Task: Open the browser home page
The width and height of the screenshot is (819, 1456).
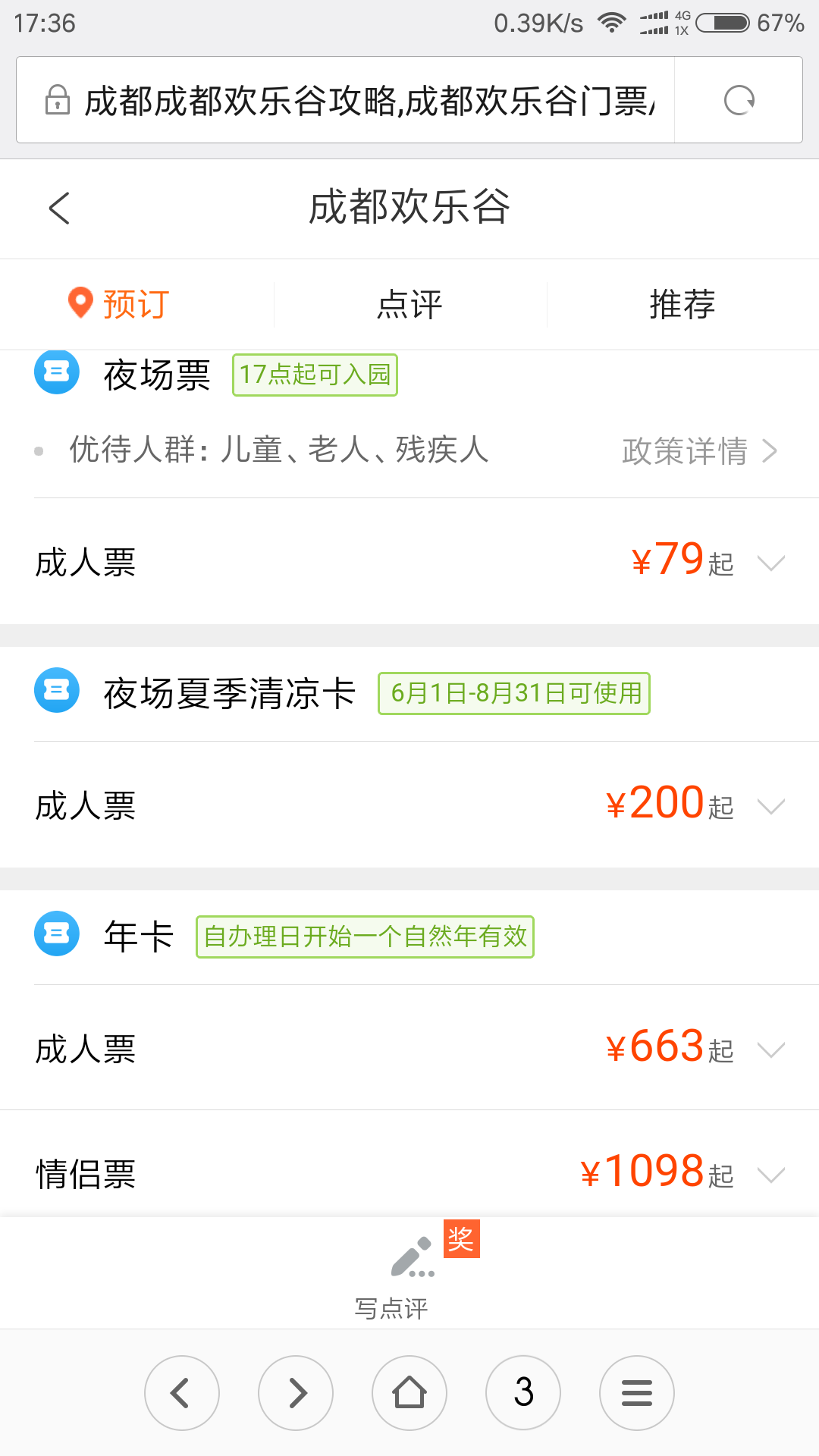Action: click(x=409, y=1393)
